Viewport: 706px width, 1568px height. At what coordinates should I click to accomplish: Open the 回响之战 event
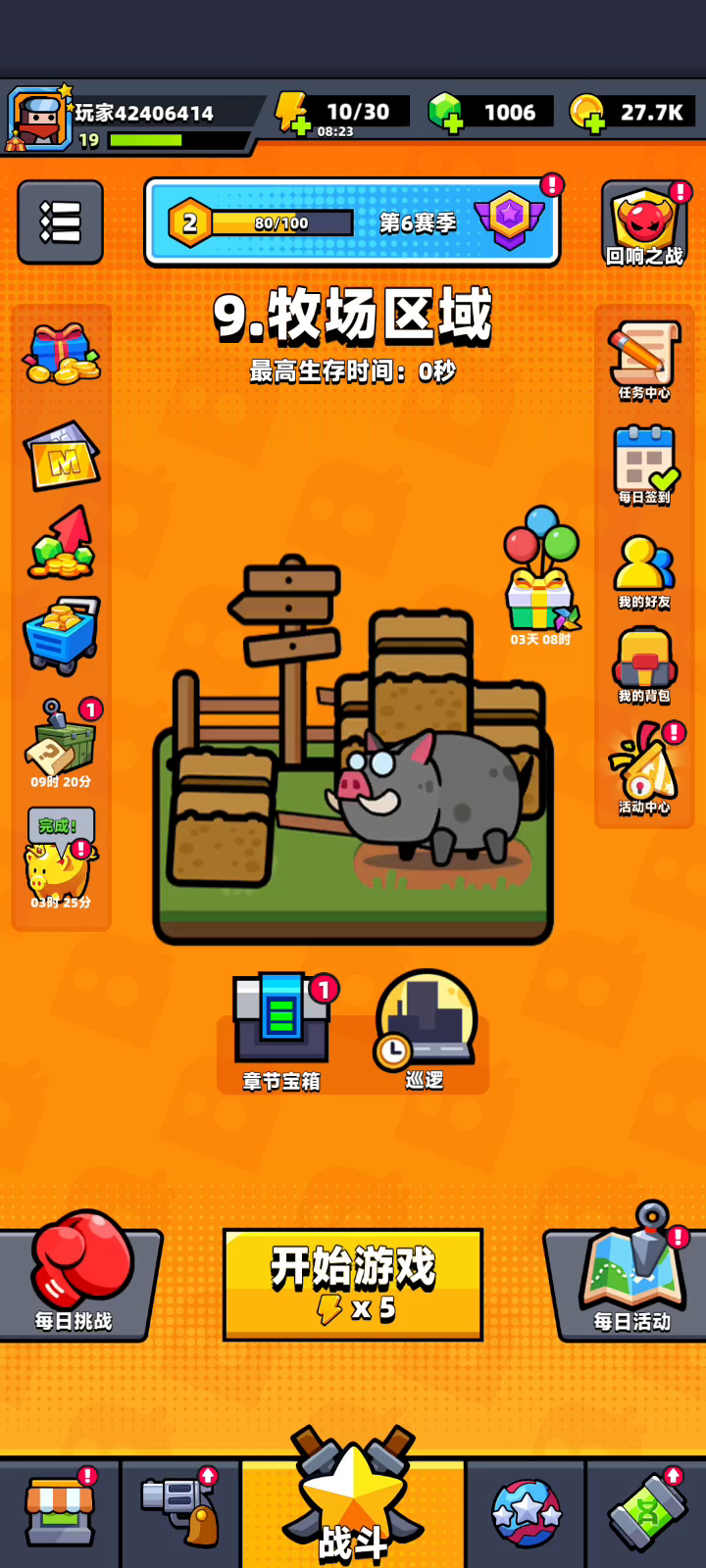pos(644,224)
